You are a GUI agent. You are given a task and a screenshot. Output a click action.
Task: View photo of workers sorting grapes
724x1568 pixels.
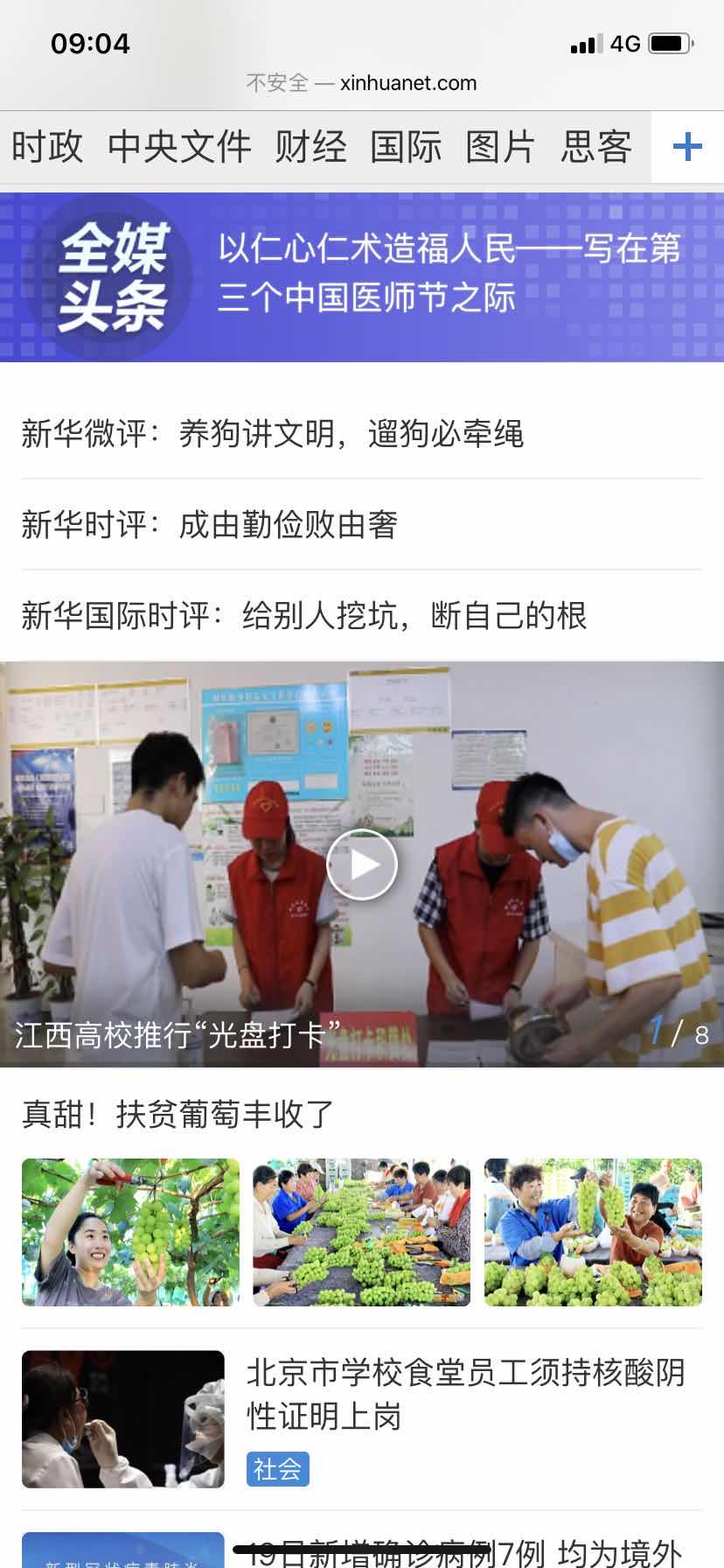(361, 1232)
